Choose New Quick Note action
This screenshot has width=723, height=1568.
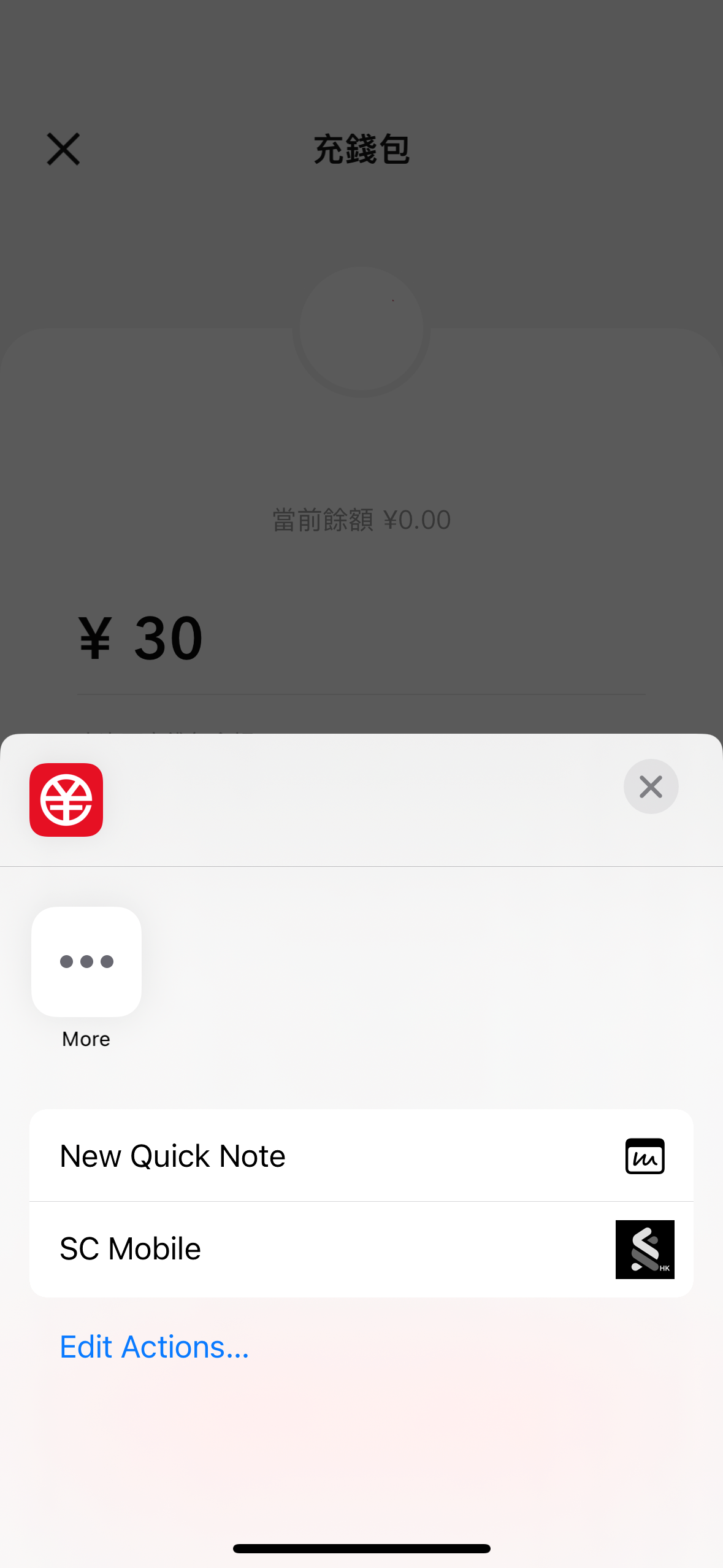(x=172, y=1155)
